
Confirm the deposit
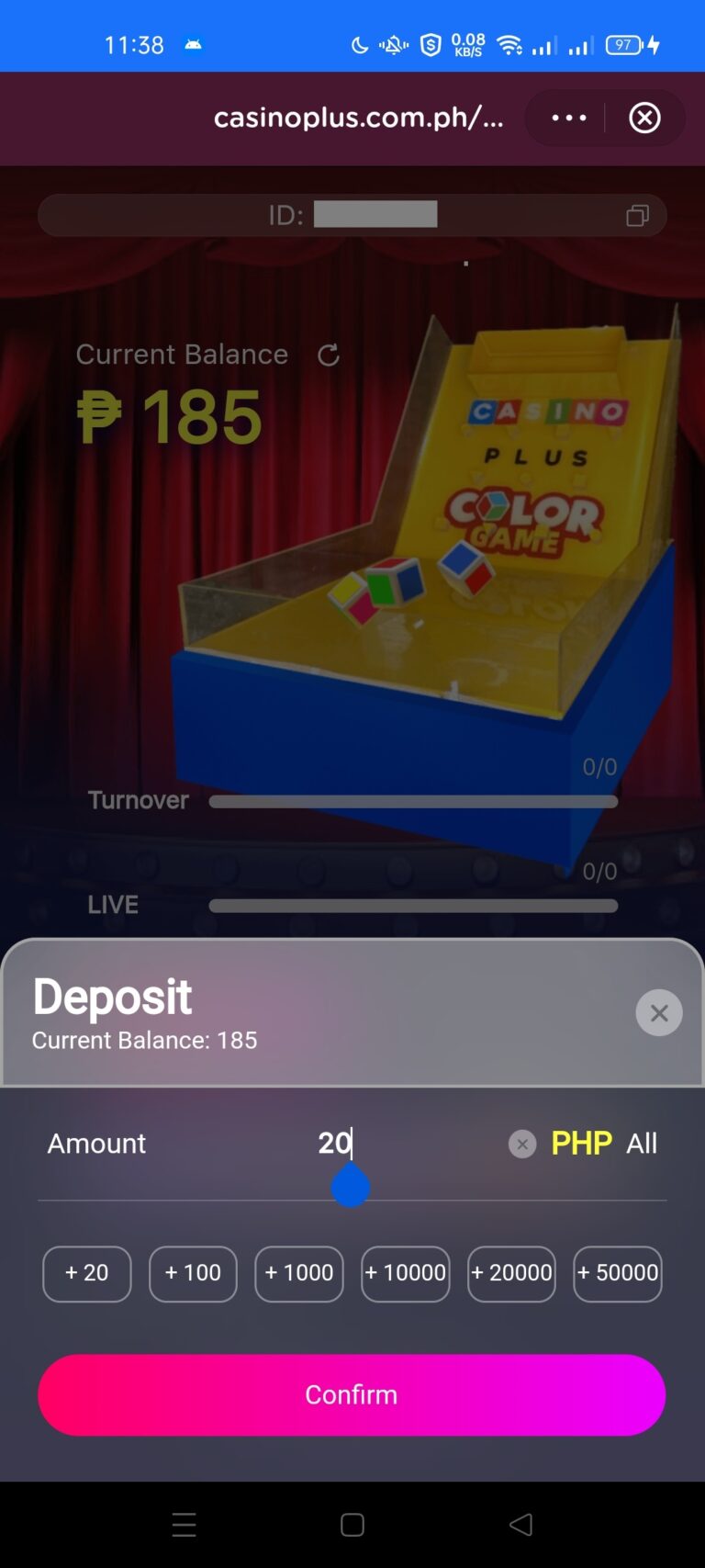(352, 1394)
